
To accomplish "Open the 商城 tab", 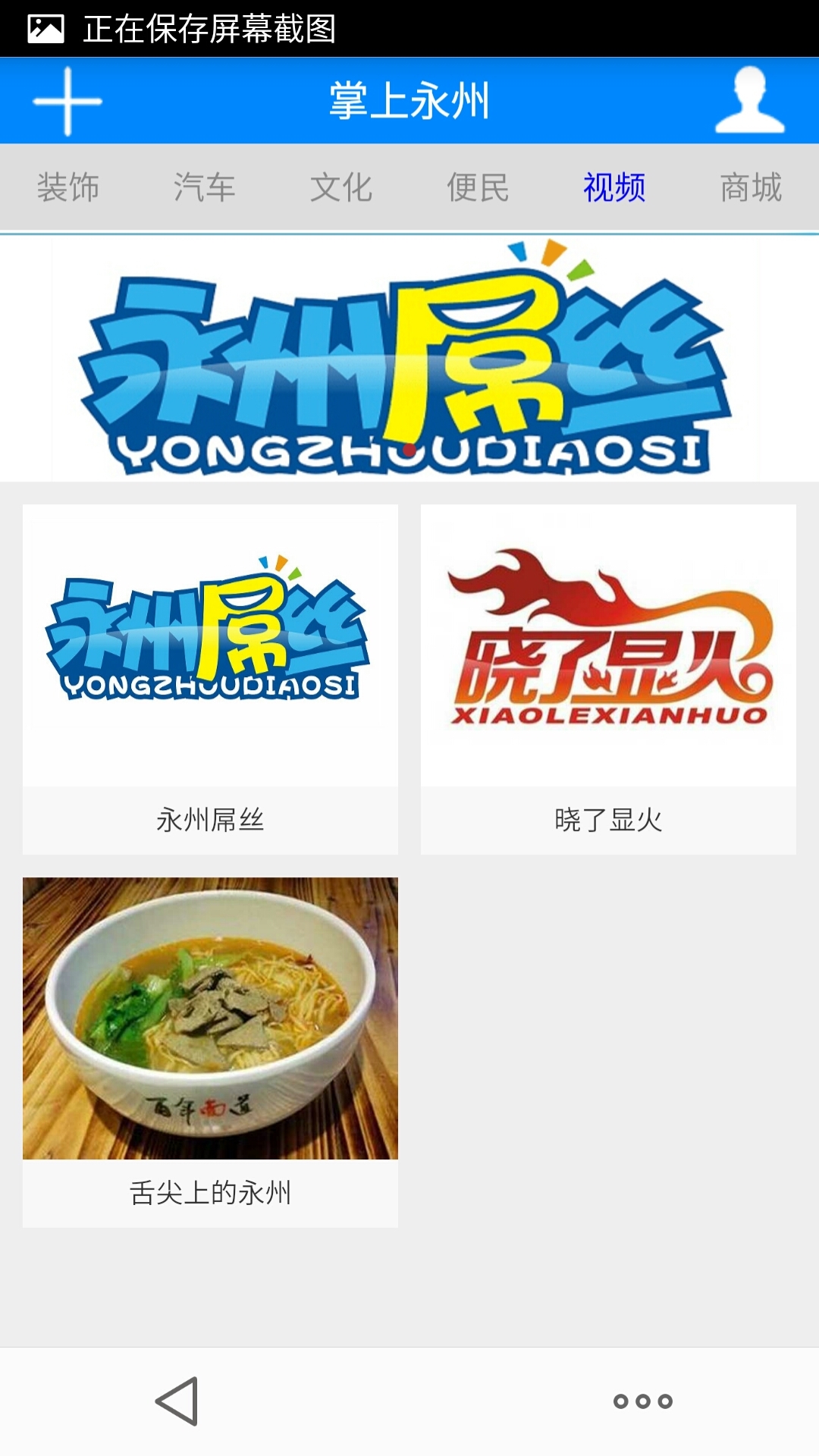I will [x=751, y=187].
